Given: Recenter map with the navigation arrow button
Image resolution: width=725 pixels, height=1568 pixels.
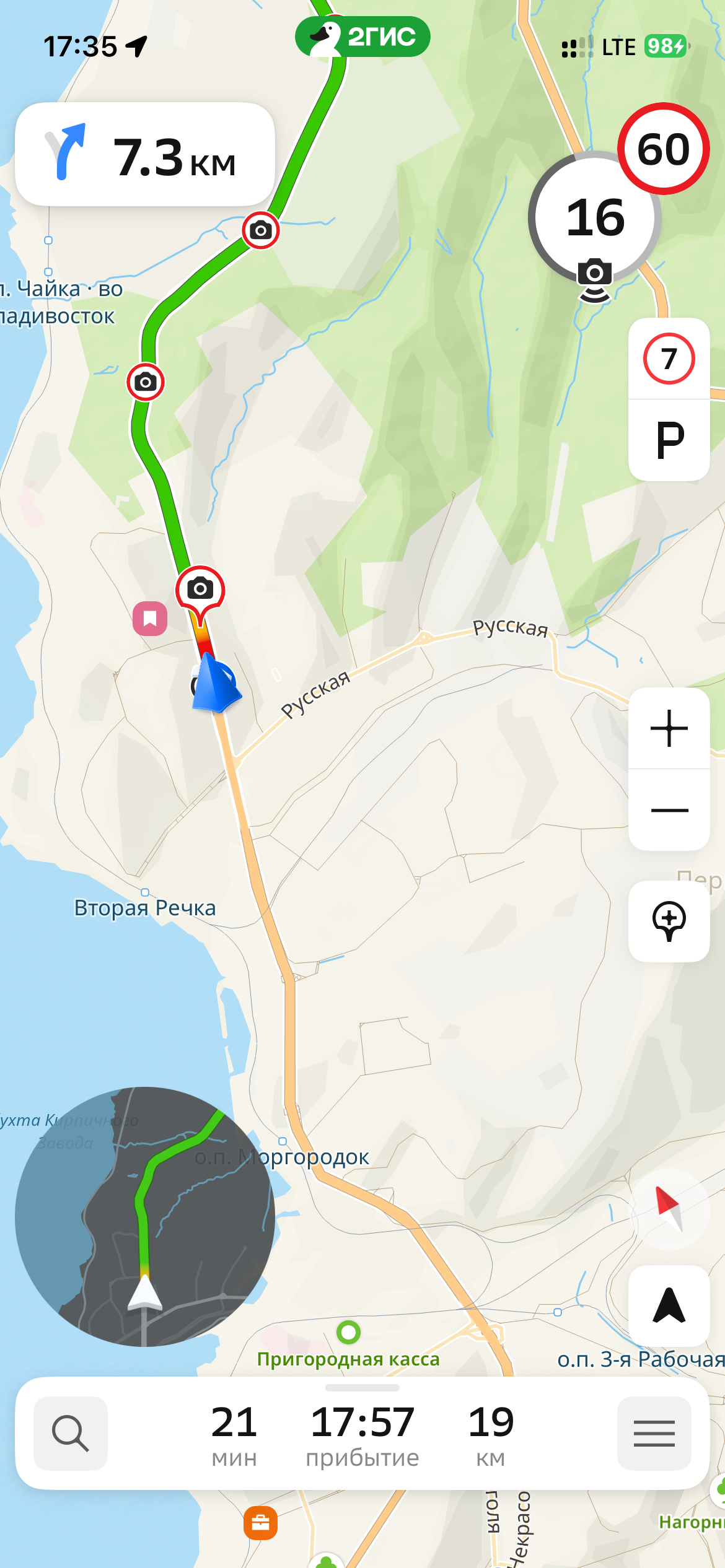Looking at the screenshot, I should (669, 1305).
